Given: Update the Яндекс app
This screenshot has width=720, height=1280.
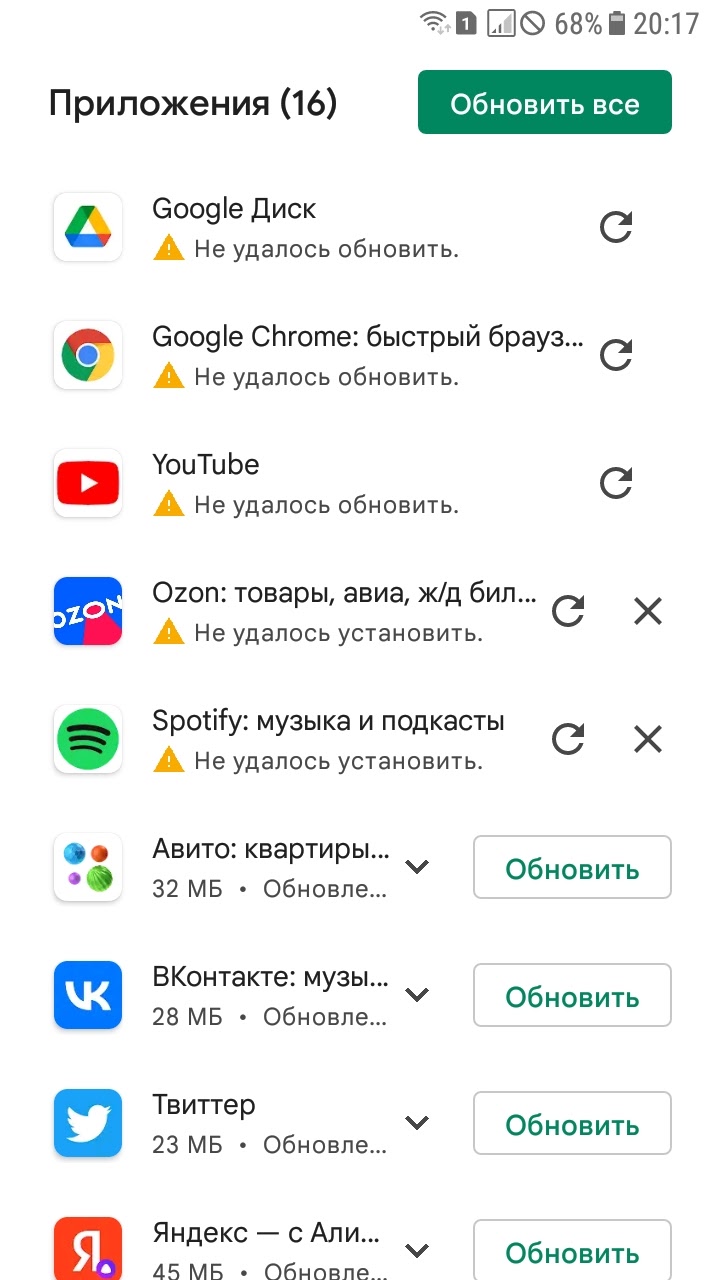Looking at the screenshot, I should click(571, 1251).
